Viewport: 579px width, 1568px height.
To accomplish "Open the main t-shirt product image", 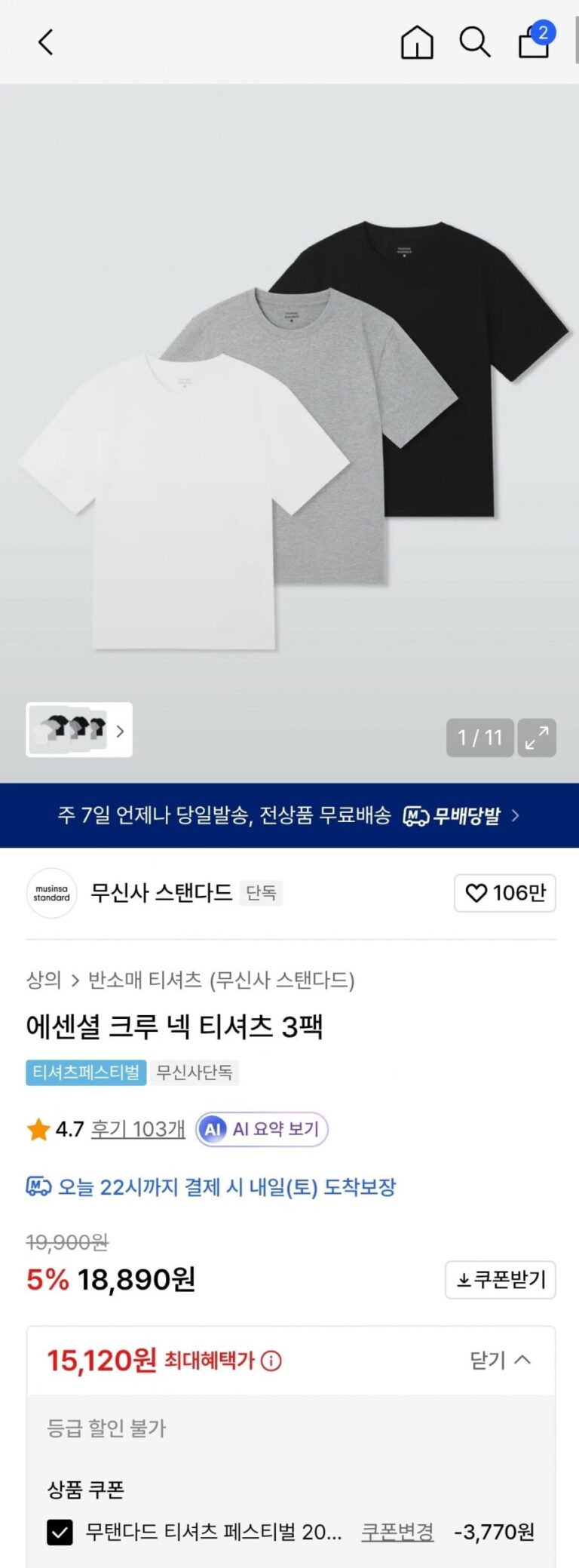I will coord(289,437).
